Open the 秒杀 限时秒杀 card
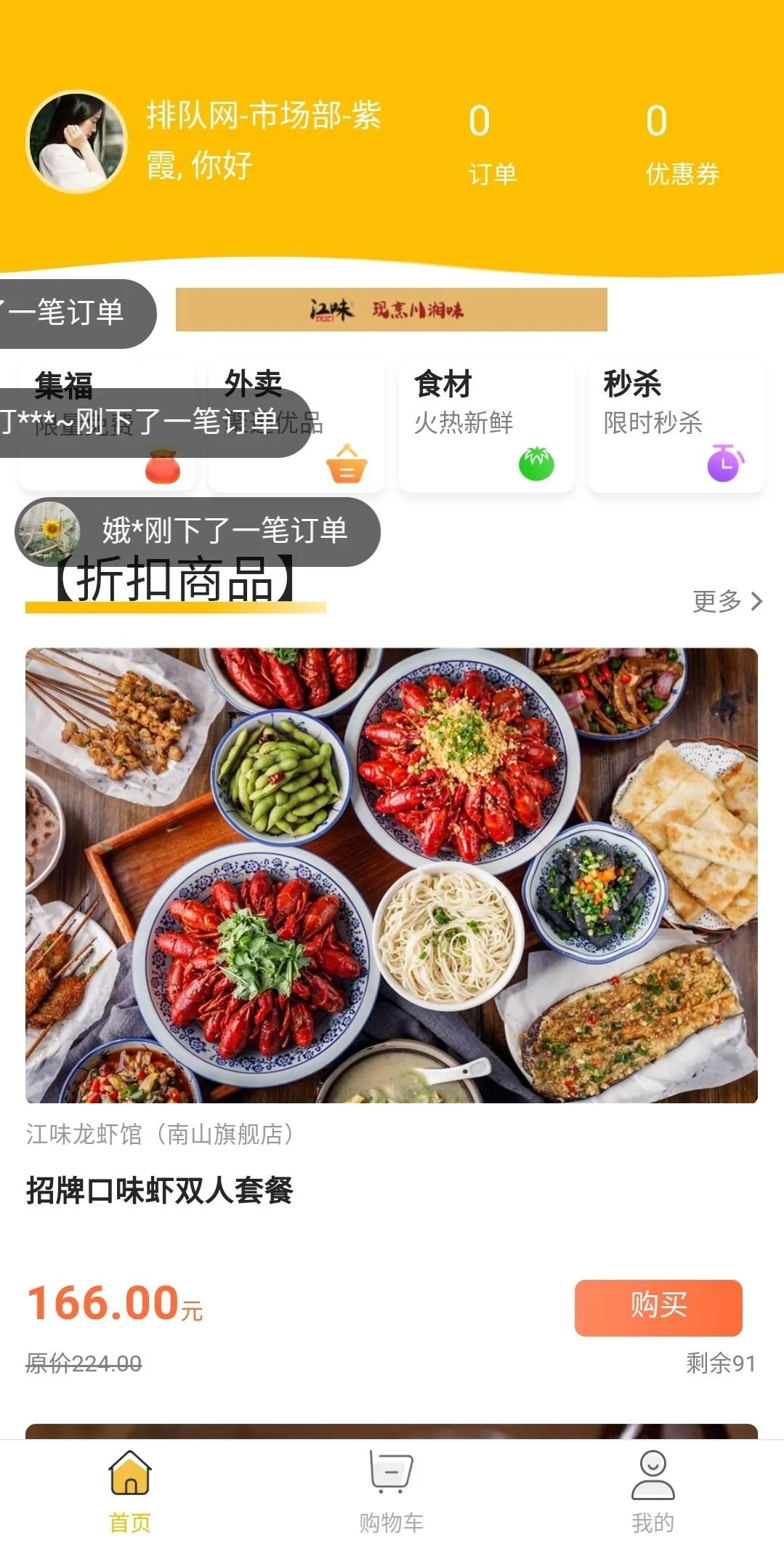 [x=675, y=425]
